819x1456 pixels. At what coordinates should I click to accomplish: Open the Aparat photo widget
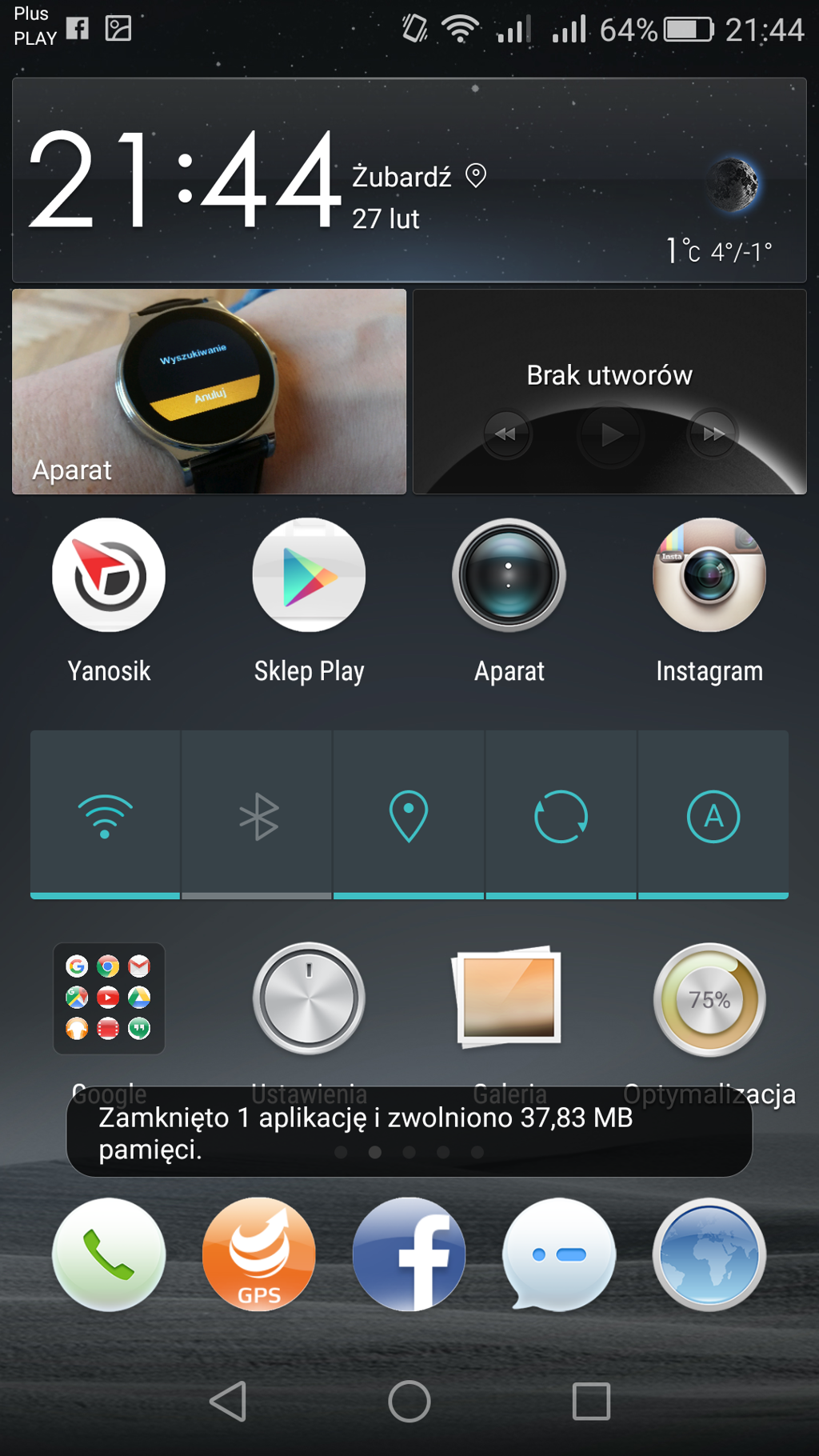pyautogui.click(x=210, y=391)
